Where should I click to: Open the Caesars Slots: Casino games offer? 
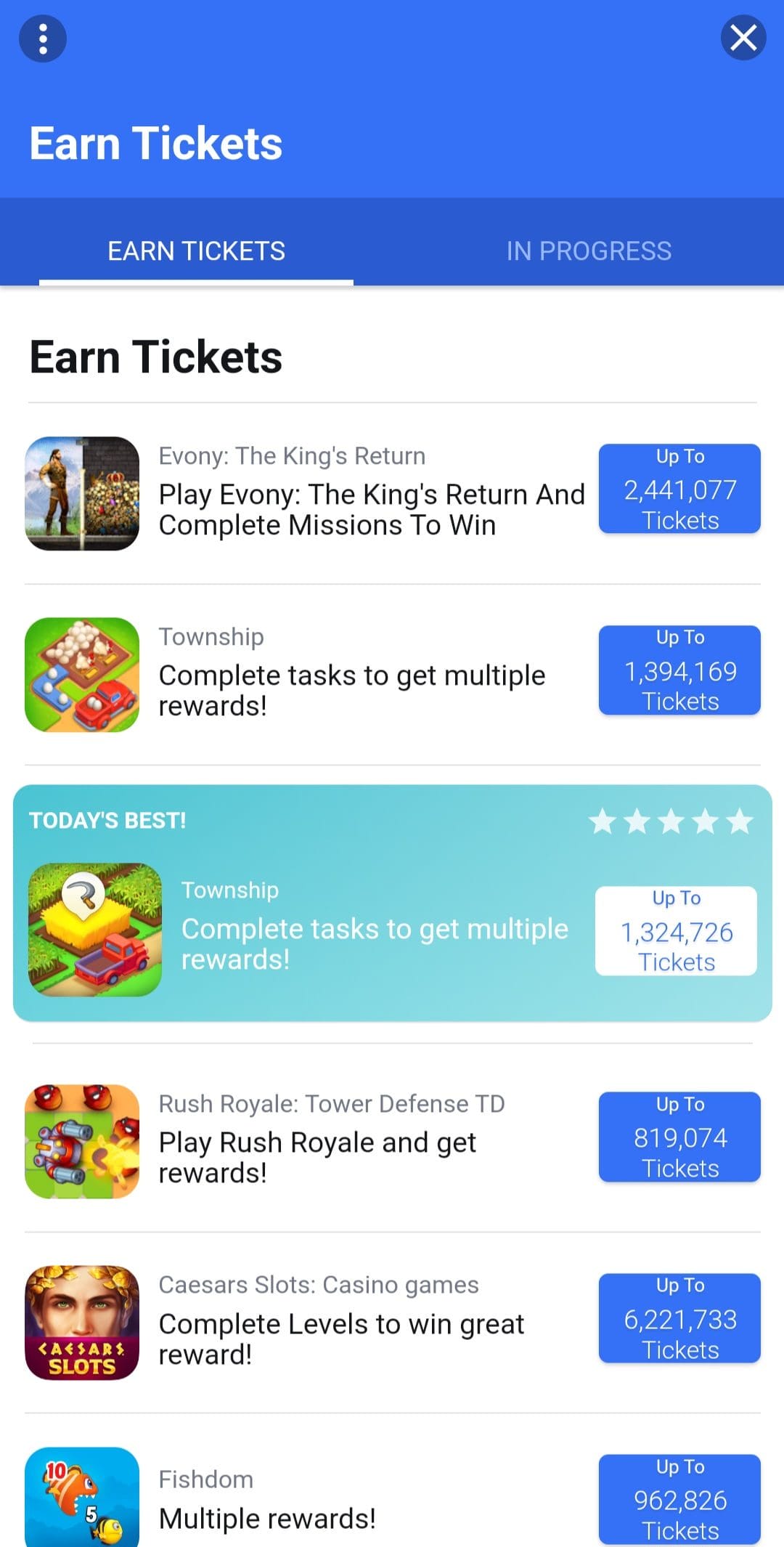(392, 1323)
